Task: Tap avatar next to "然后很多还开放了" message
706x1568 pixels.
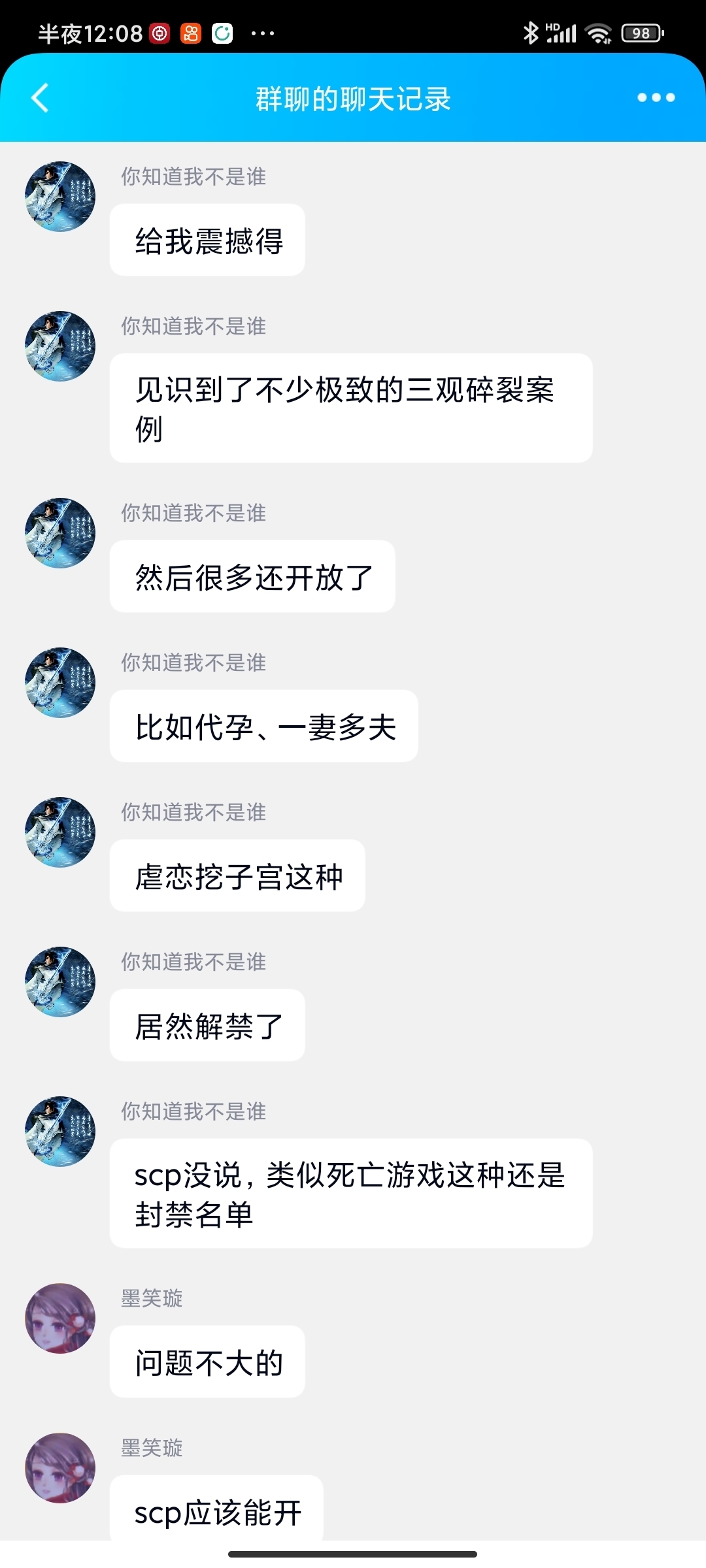Action: (60, 533)
